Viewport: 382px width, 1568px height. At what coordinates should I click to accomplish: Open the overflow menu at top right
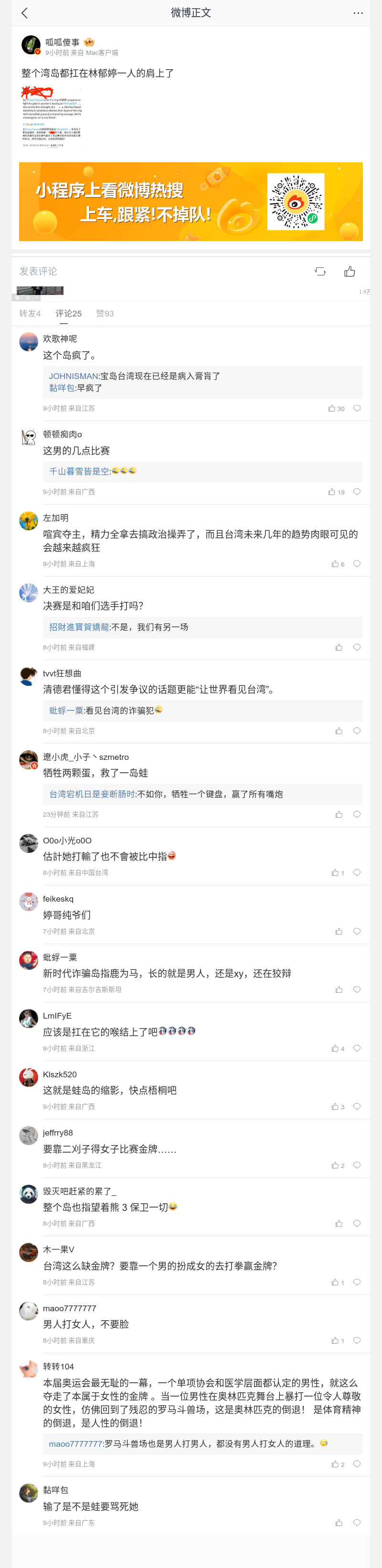click(x=358, y=13)
